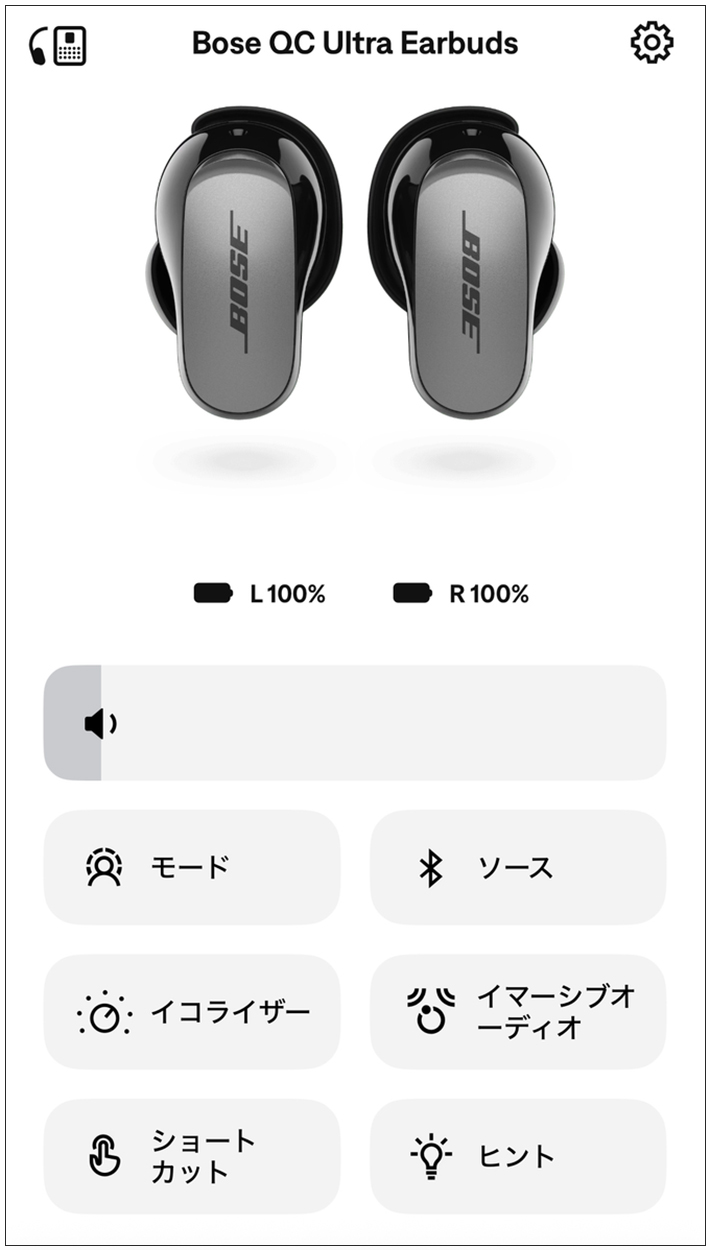Open the settings gear icon

tap(652, 43)
